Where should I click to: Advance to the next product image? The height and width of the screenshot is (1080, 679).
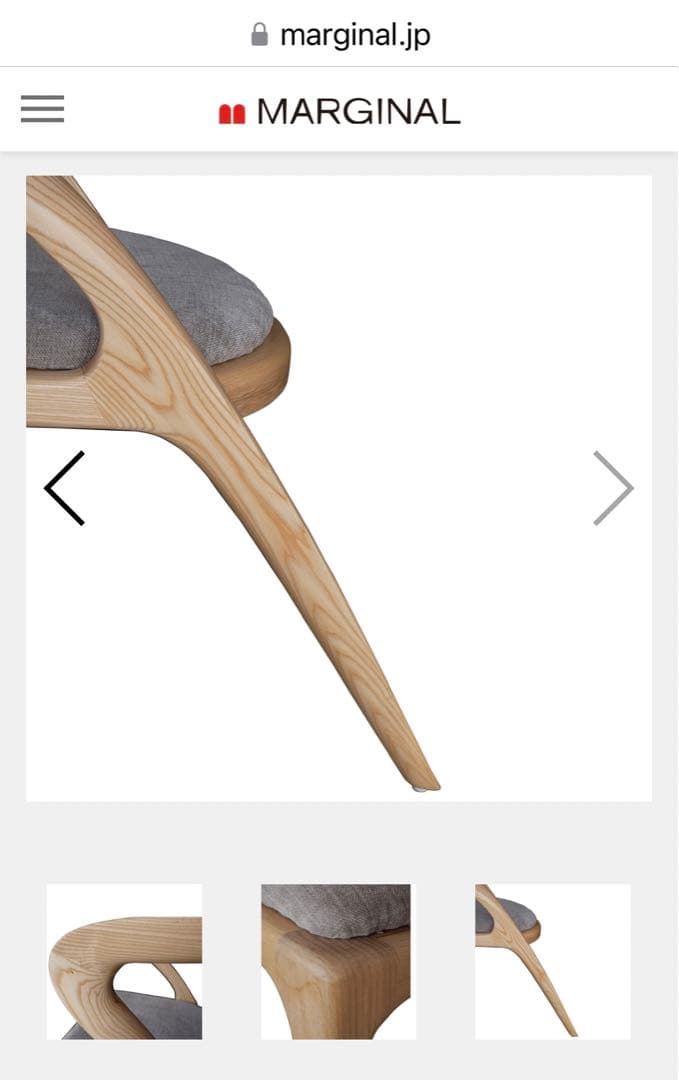tap(613, 488)
